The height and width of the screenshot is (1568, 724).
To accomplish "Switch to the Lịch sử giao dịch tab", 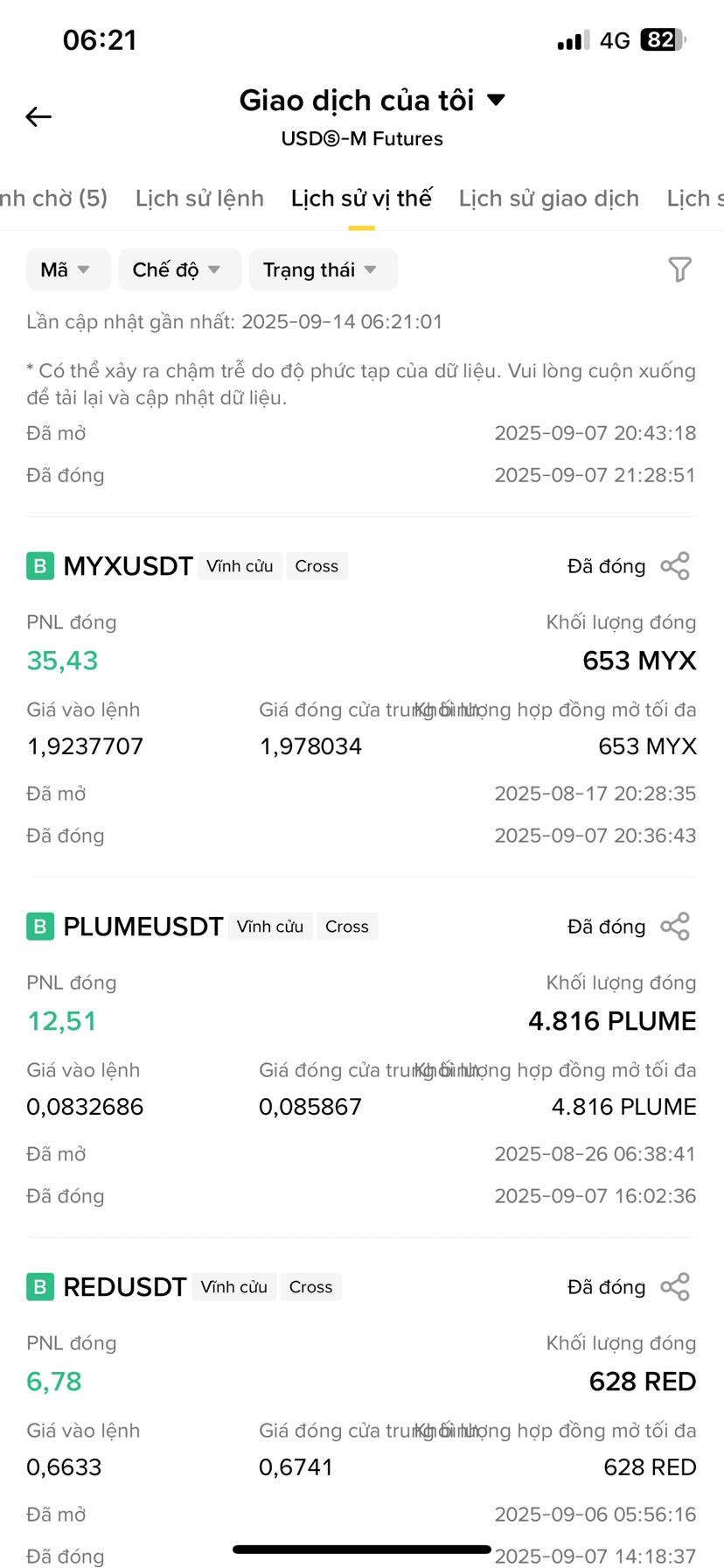I will click(x=549, y=199).
